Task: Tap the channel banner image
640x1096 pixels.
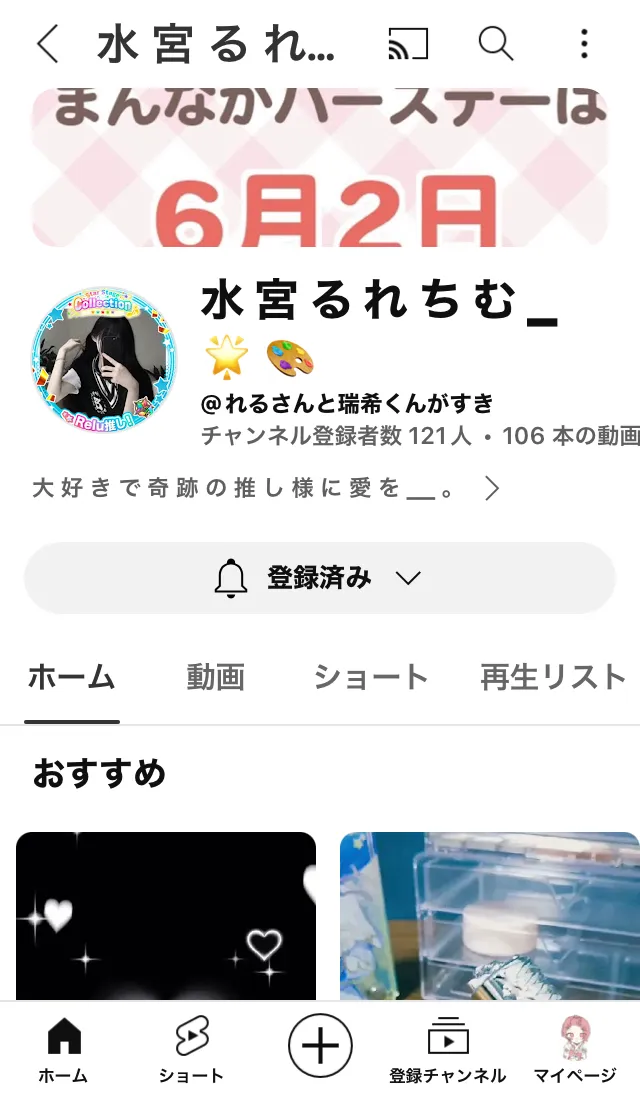Action: pyautogui.click(x=320, y=168)
